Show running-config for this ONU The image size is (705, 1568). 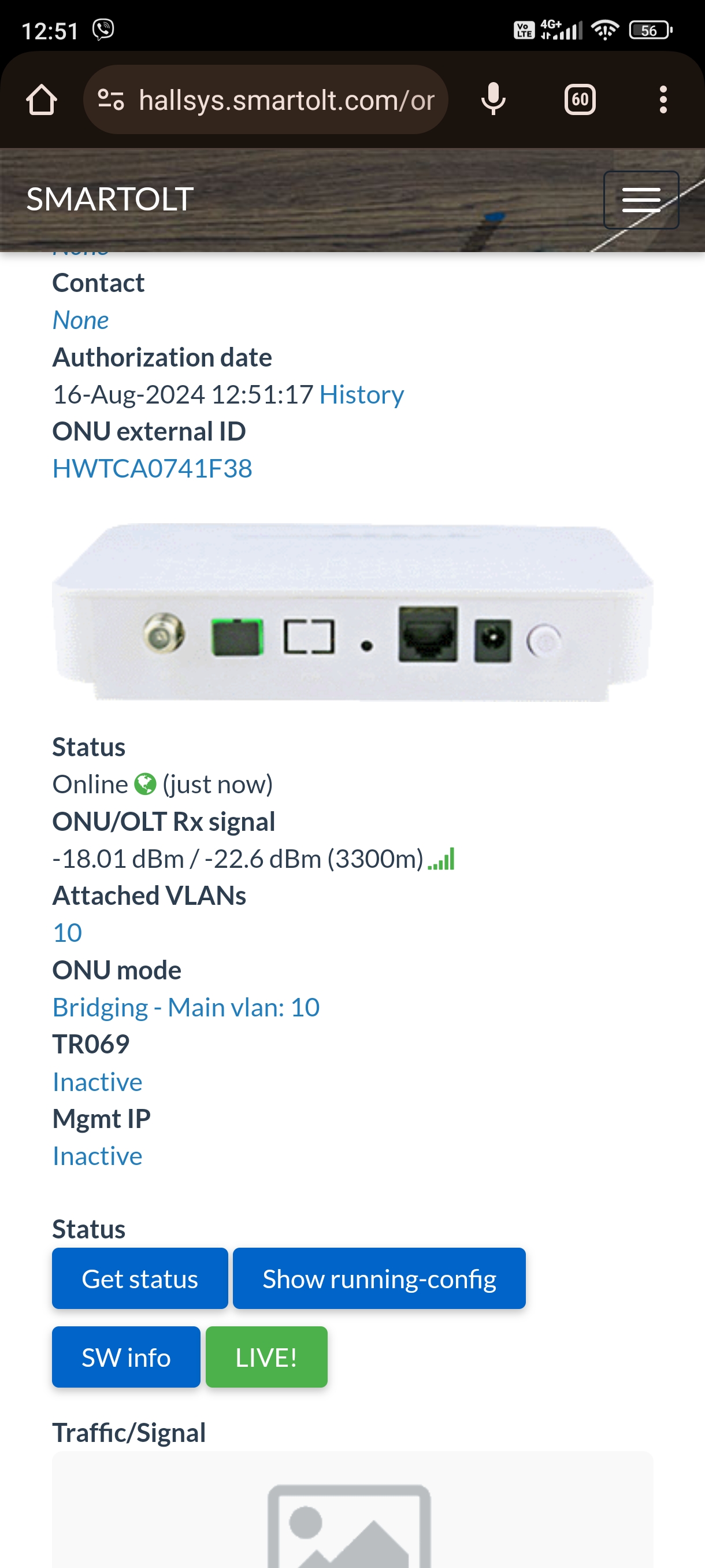pyautogui.click(x=379, y=1278)
